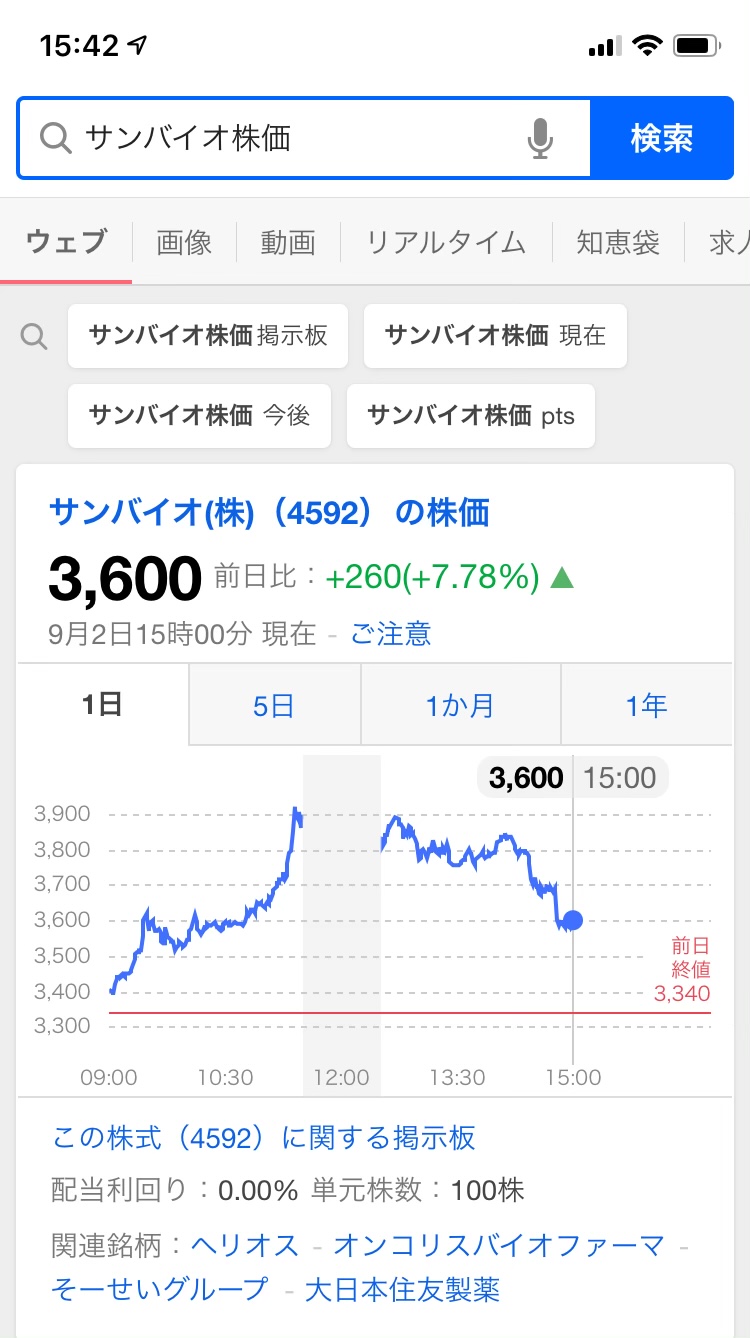Open この株式（4592）に関する掲示板 link
This screenshot has height=1338, width=750.
263,1138
